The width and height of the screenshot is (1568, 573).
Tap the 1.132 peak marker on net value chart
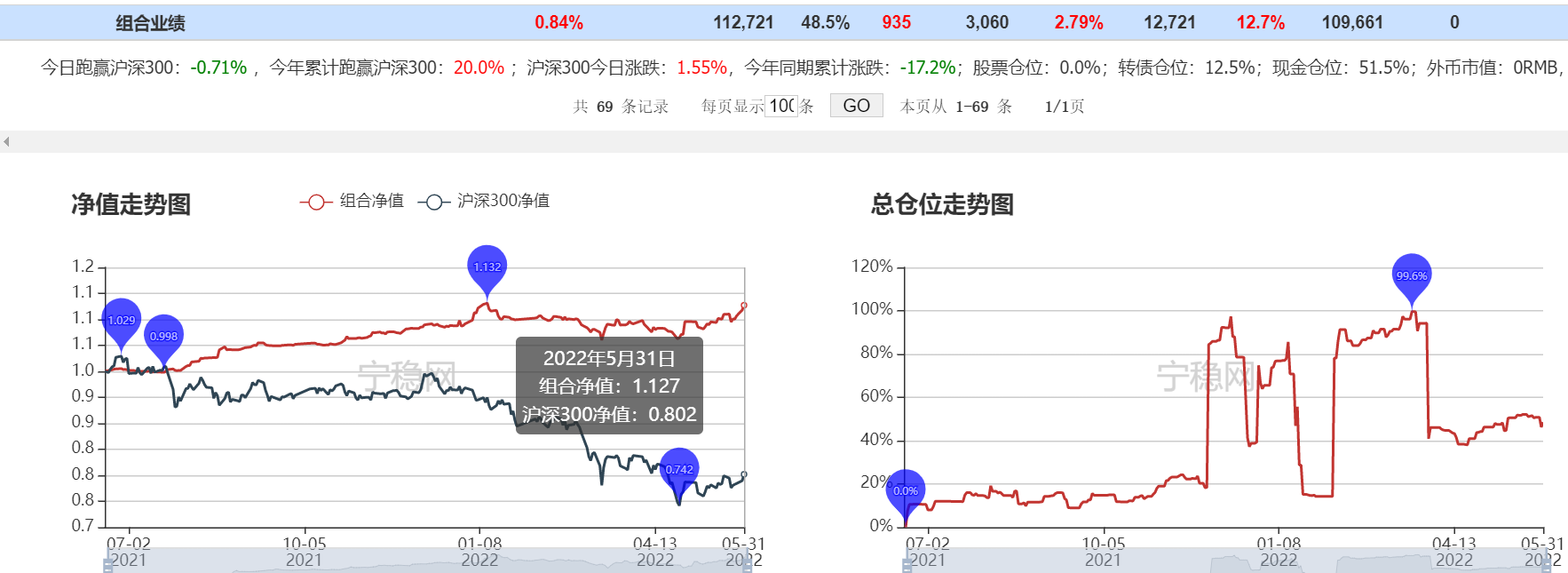pyautogui.click(x=487, y=267)
